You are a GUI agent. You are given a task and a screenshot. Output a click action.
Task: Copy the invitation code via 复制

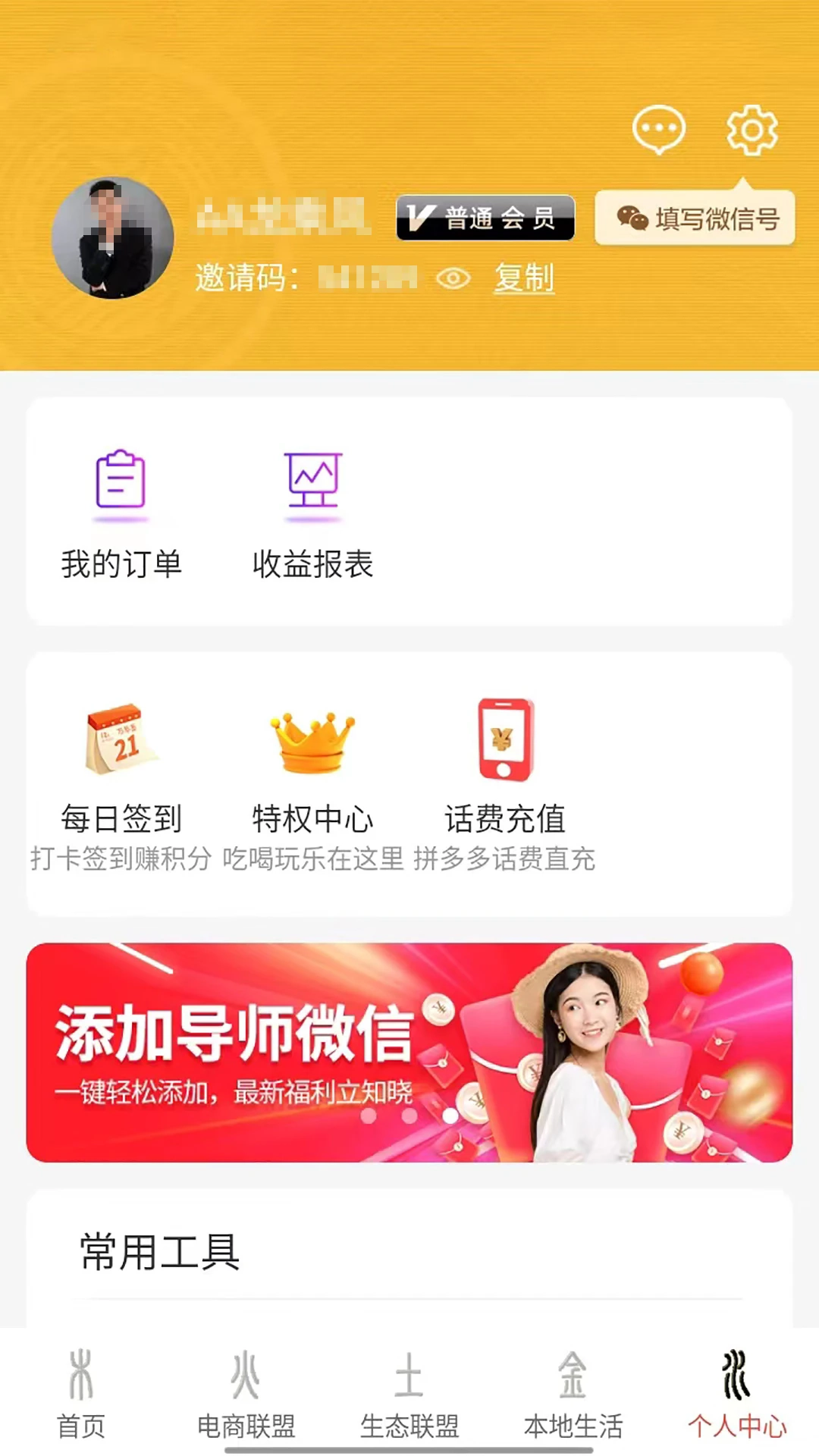click(x=524, y=278)
